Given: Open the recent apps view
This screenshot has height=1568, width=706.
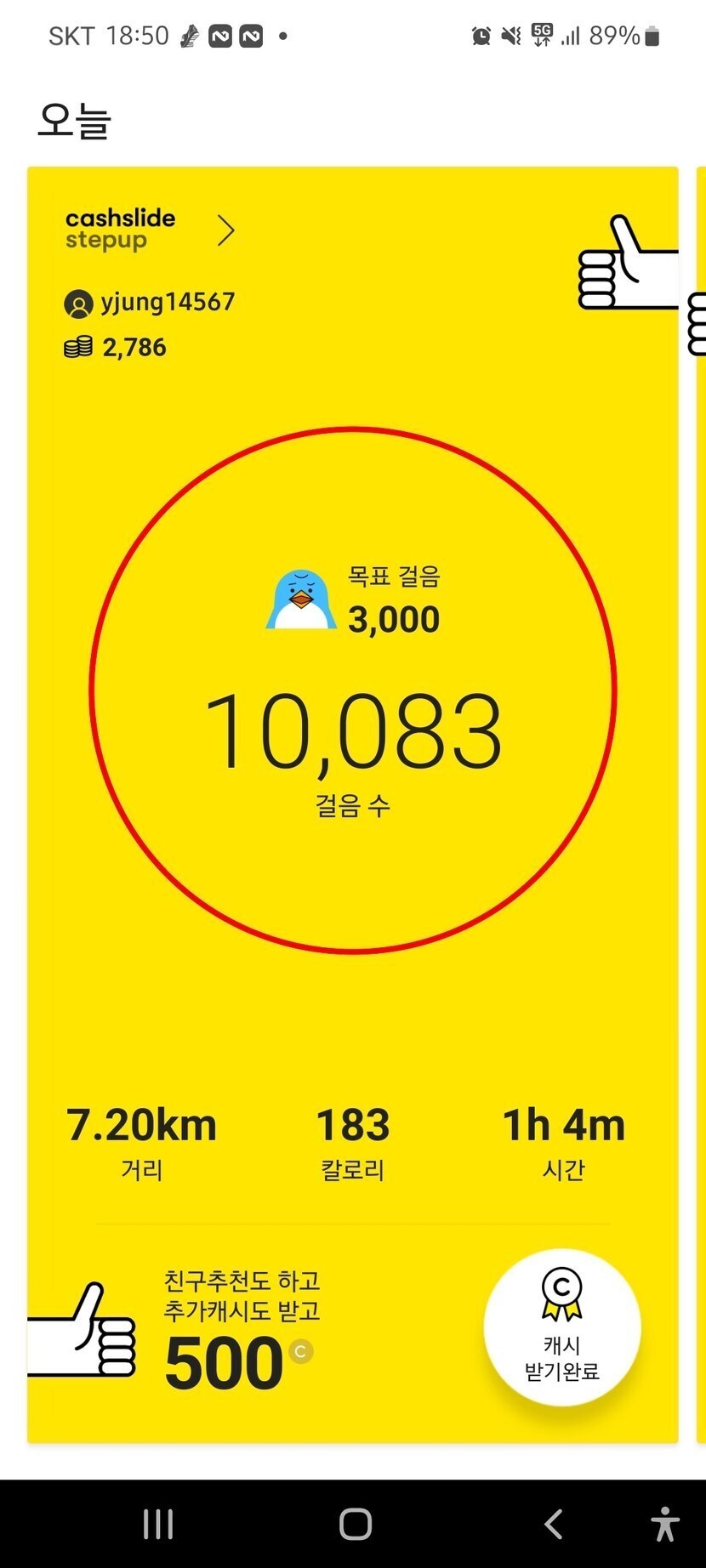Looking at the screenshot, I should [158, 1524].
